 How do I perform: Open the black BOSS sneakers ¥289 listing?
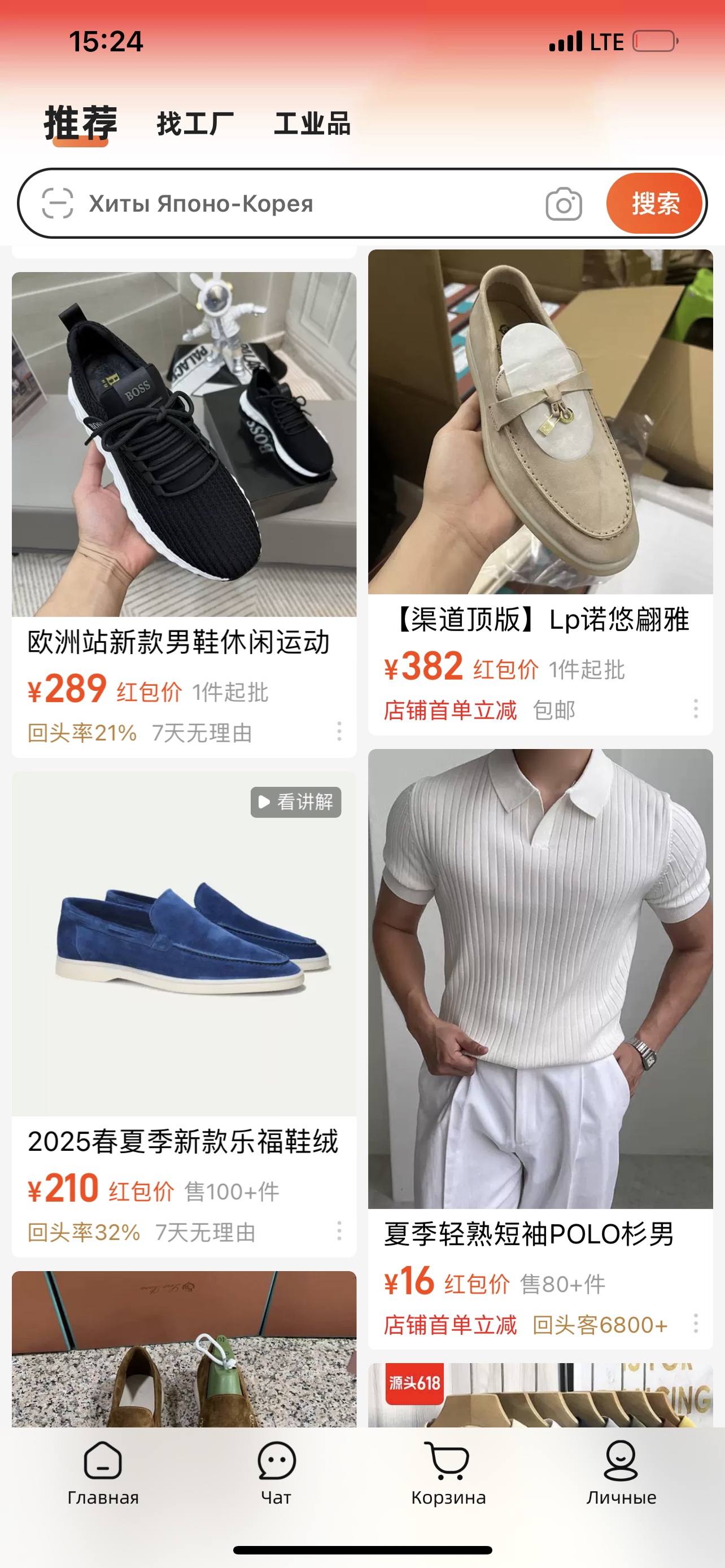184,444
